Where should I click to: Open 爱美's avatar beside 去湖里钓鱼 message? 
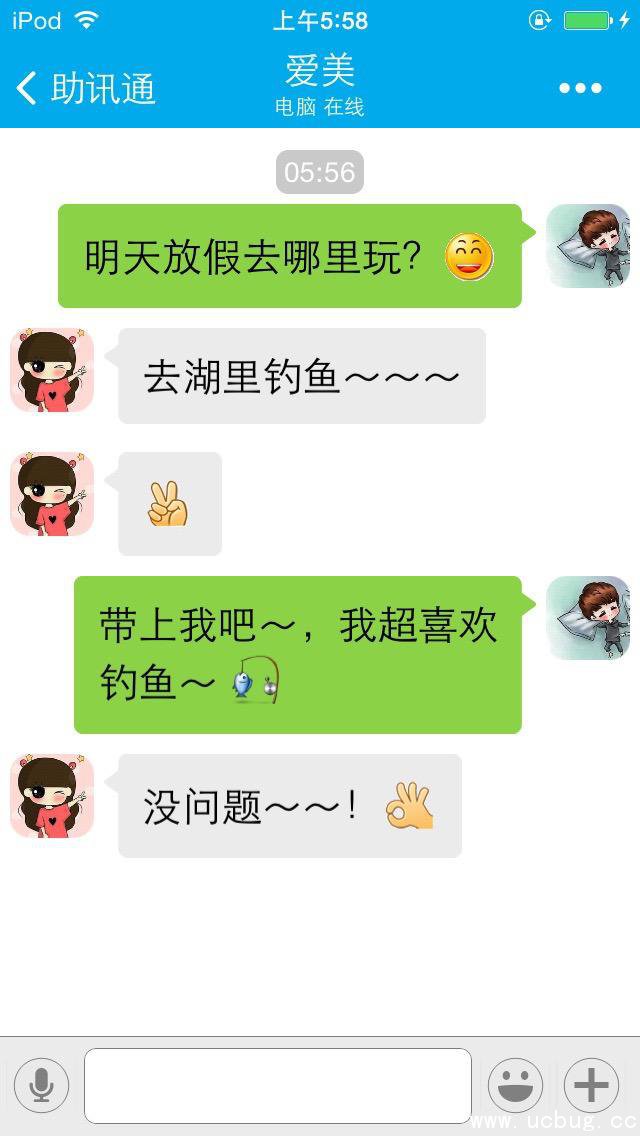pyautogui.click(x=52, y=369)
